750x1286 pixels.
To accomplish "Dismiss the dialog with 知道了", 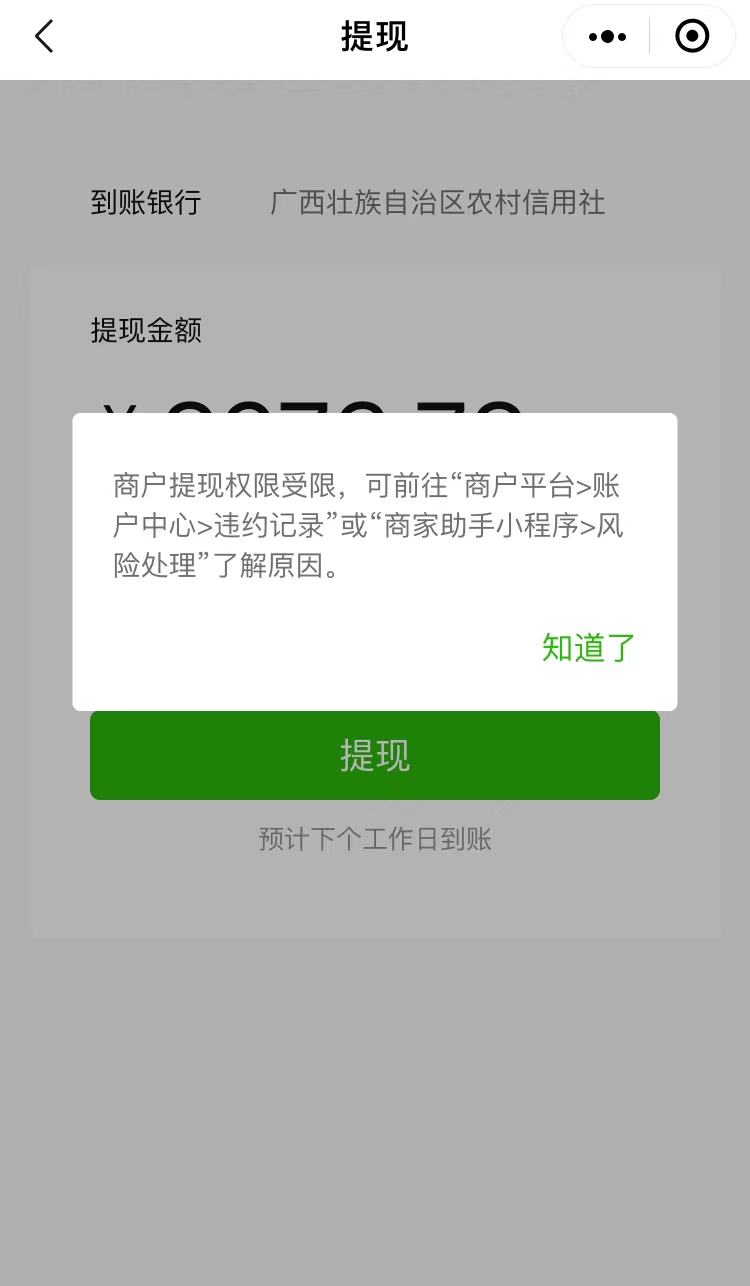I will [x=588, y=648].
